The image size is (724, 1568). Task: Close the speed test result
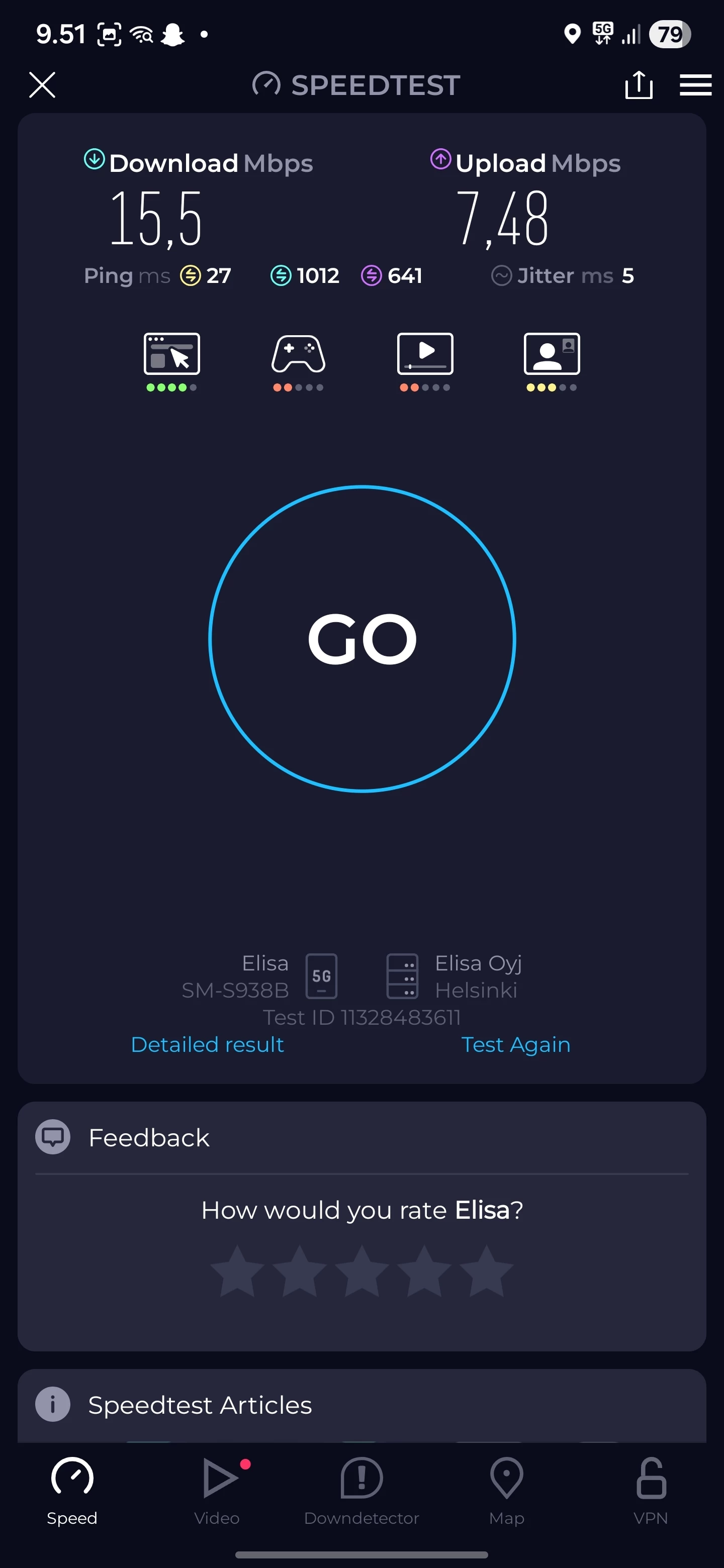pyautogui.click(x=42, y=84)
